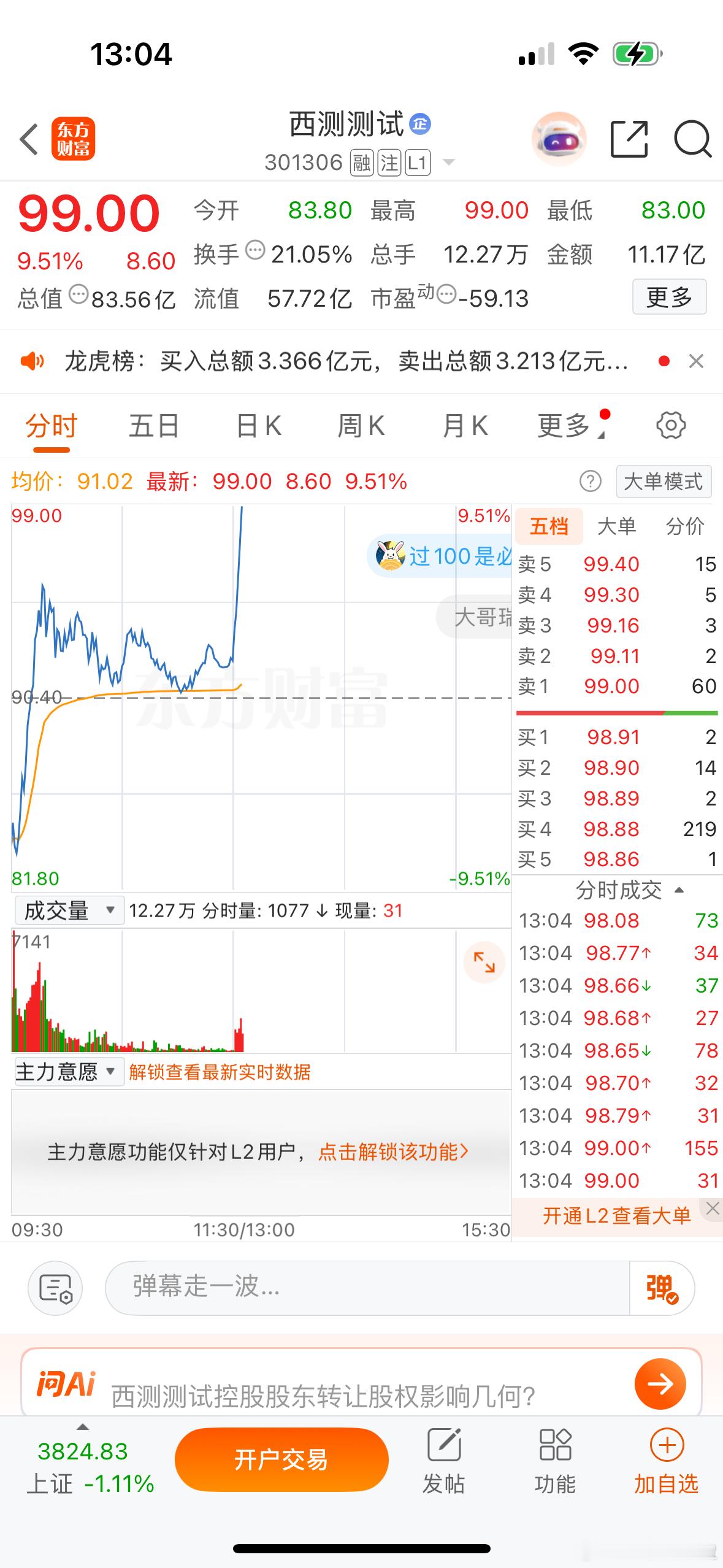Image resolution: width=723 pixels, height=1568 pixels.
Task: Open the question mark help icon
Action: tap(590, 482)
